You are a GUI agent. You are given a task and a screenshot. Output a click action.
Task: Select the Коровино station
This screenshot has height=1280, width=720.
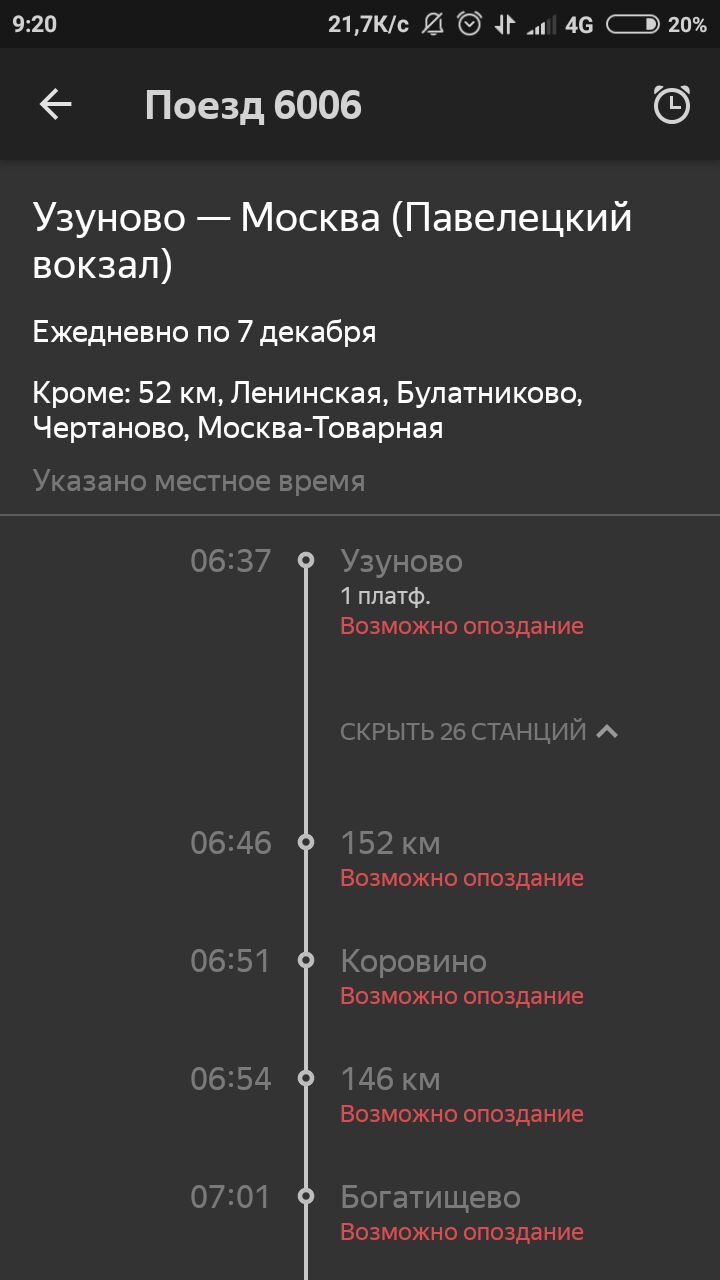pyautogui.click(x=413, y=962)
